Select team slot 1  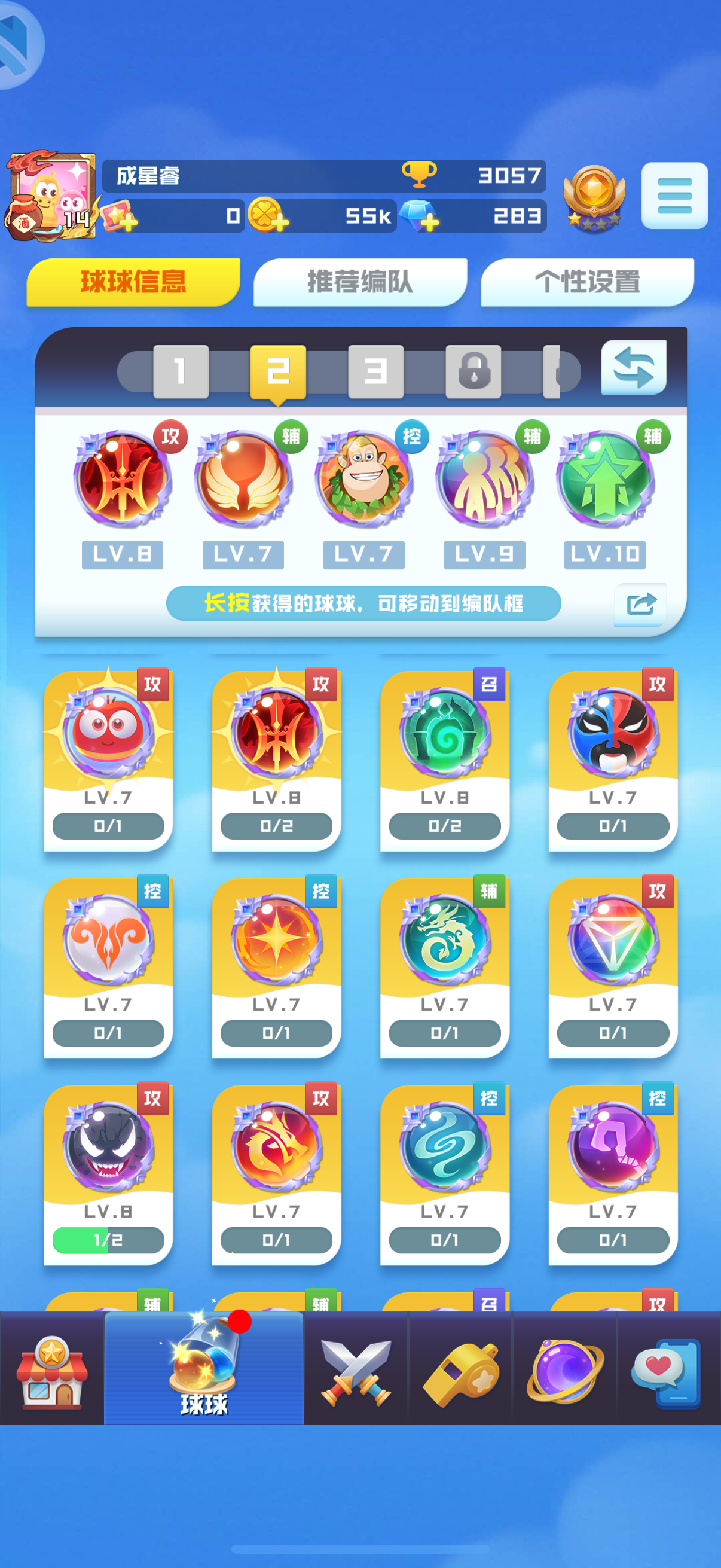[181, 371]
